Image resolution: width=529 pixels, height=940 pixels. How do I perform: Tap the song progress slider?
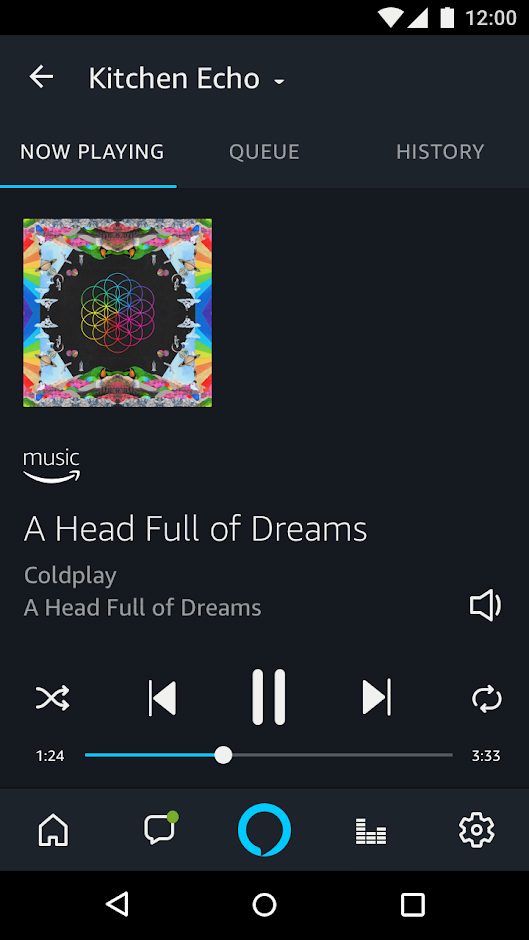point(269,755)
